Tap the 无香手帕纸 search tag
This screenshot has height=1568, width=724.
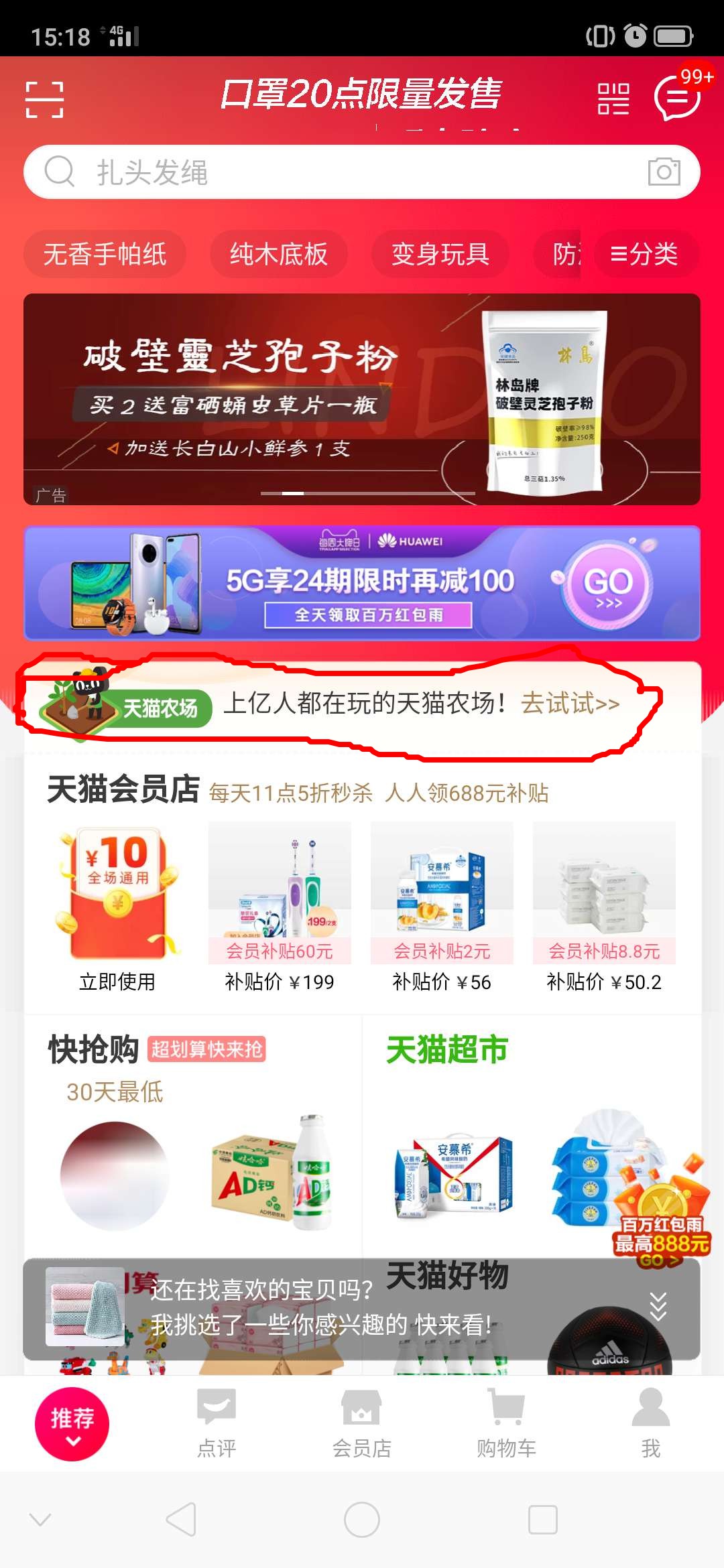pyautogui.click(x=105, y=255)
